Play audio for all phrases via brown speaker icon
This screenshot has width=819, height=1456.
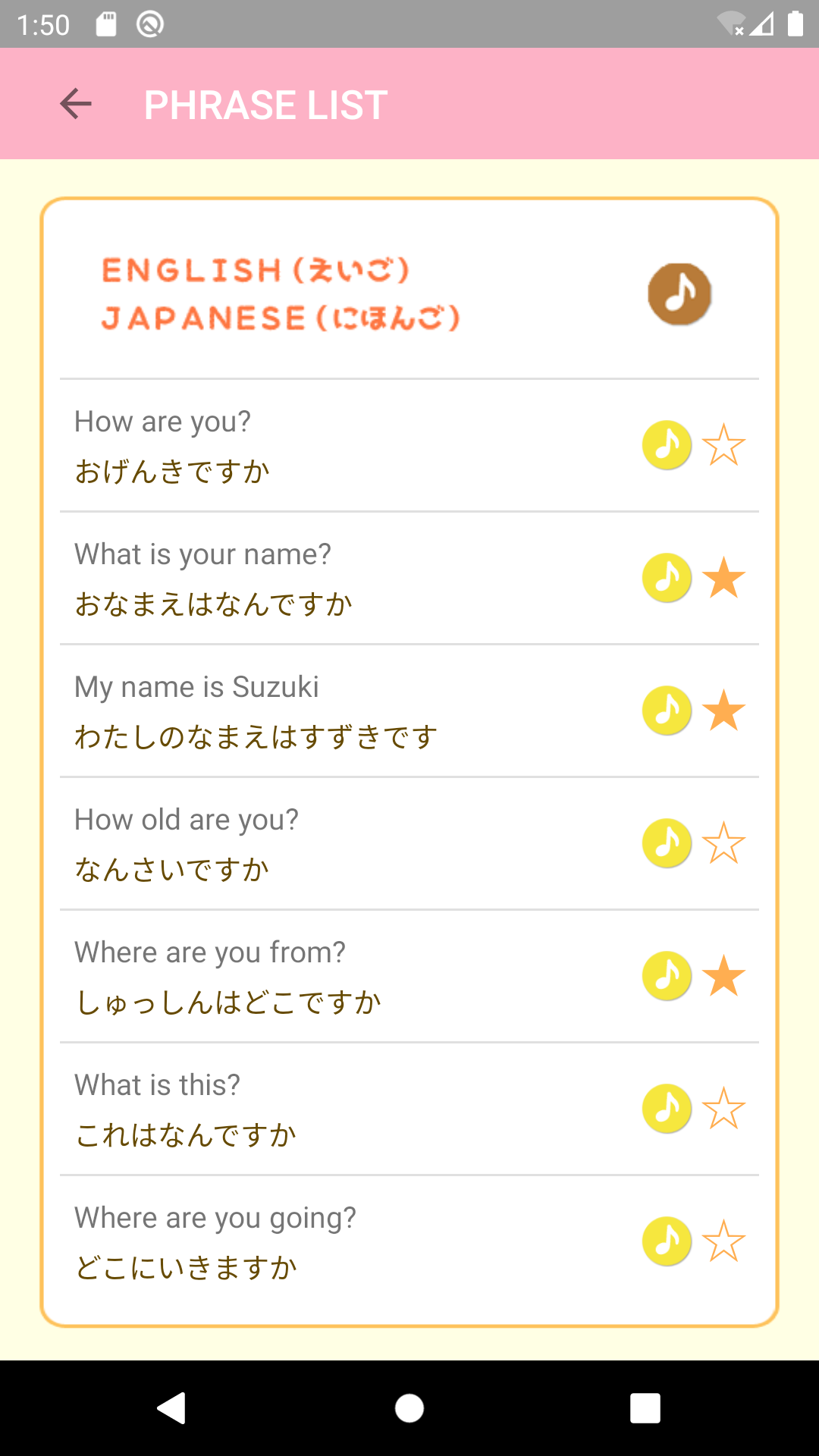click(x=679, y=294)
